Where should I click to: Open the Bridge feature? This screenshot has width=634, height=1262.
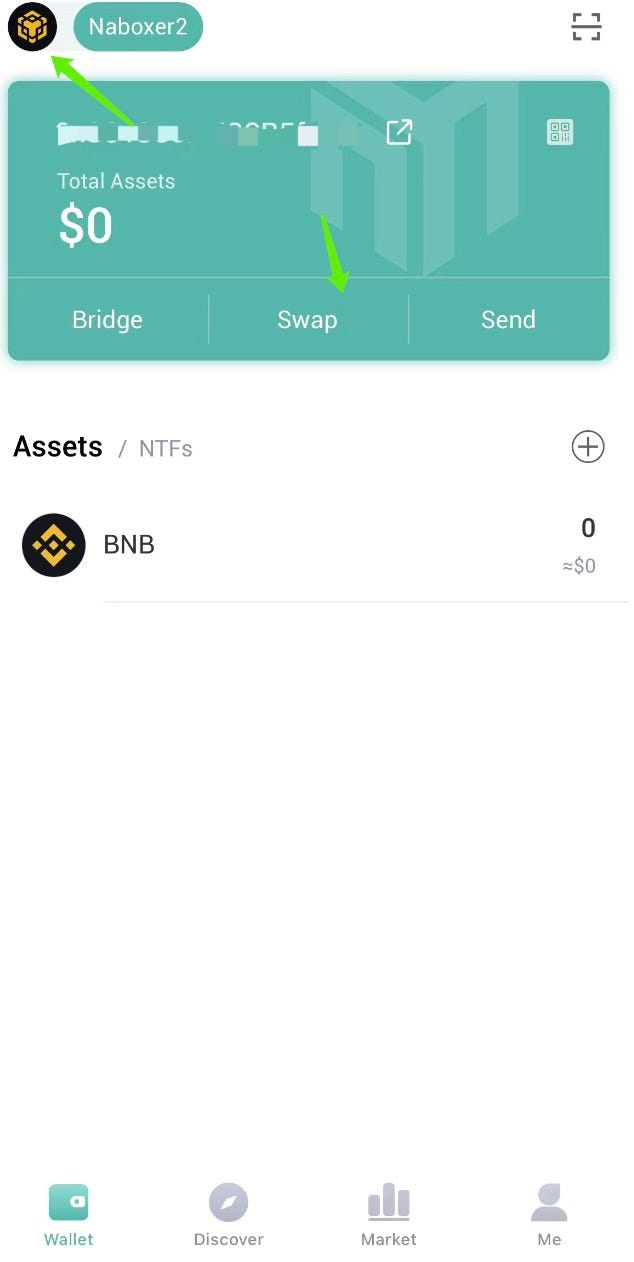(107, 320)
